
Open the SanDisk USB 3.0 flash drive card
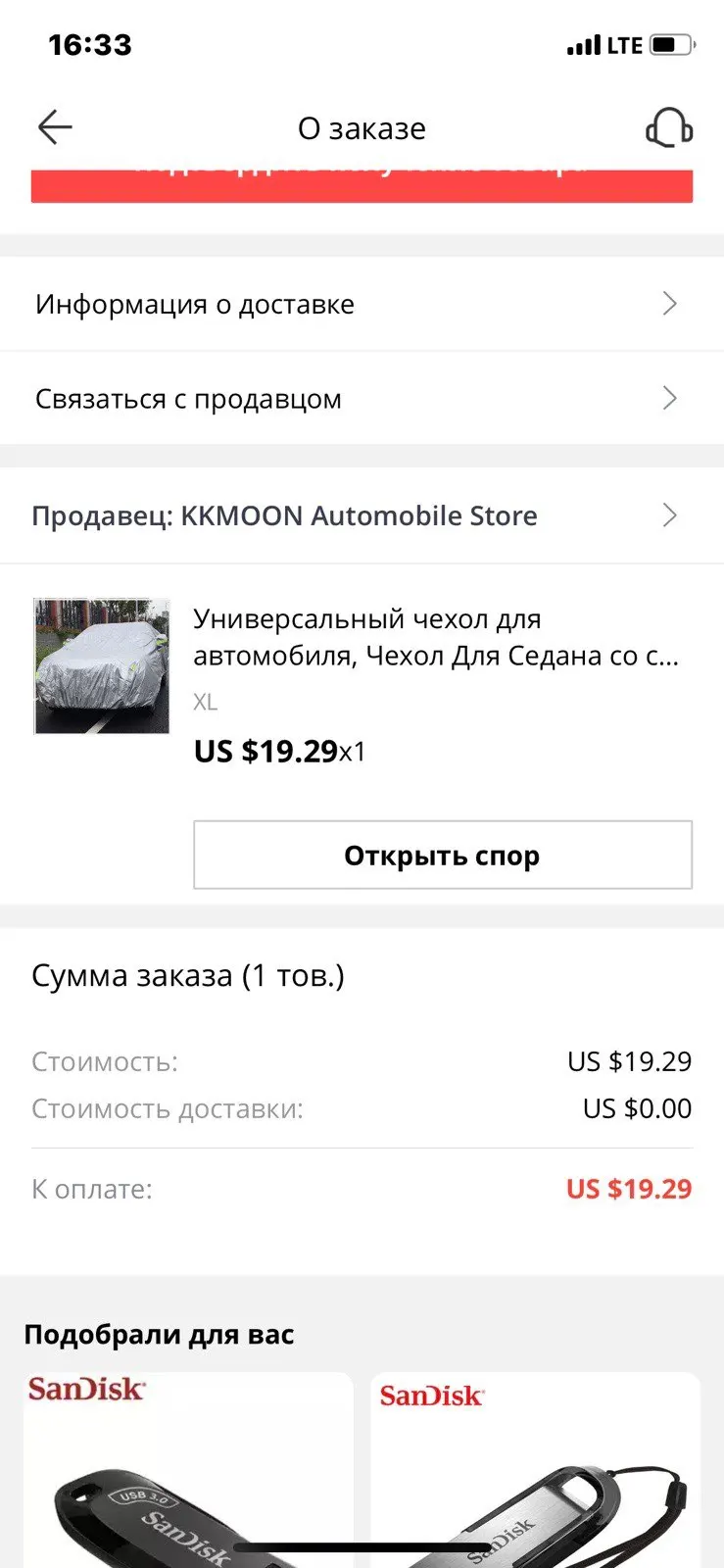(x=187, y=1470)
